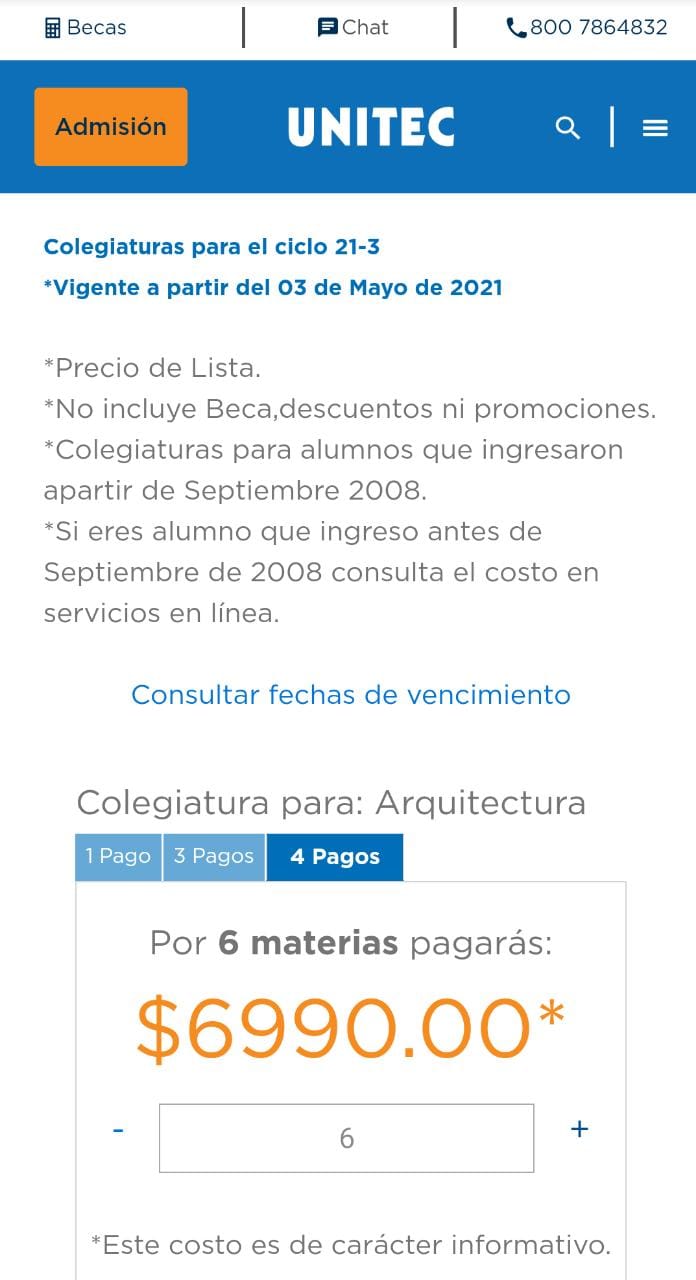Viewport: 696px width, 1280px height.
Task: Call the 800 7864832 phone number
Action: point(587,28)
